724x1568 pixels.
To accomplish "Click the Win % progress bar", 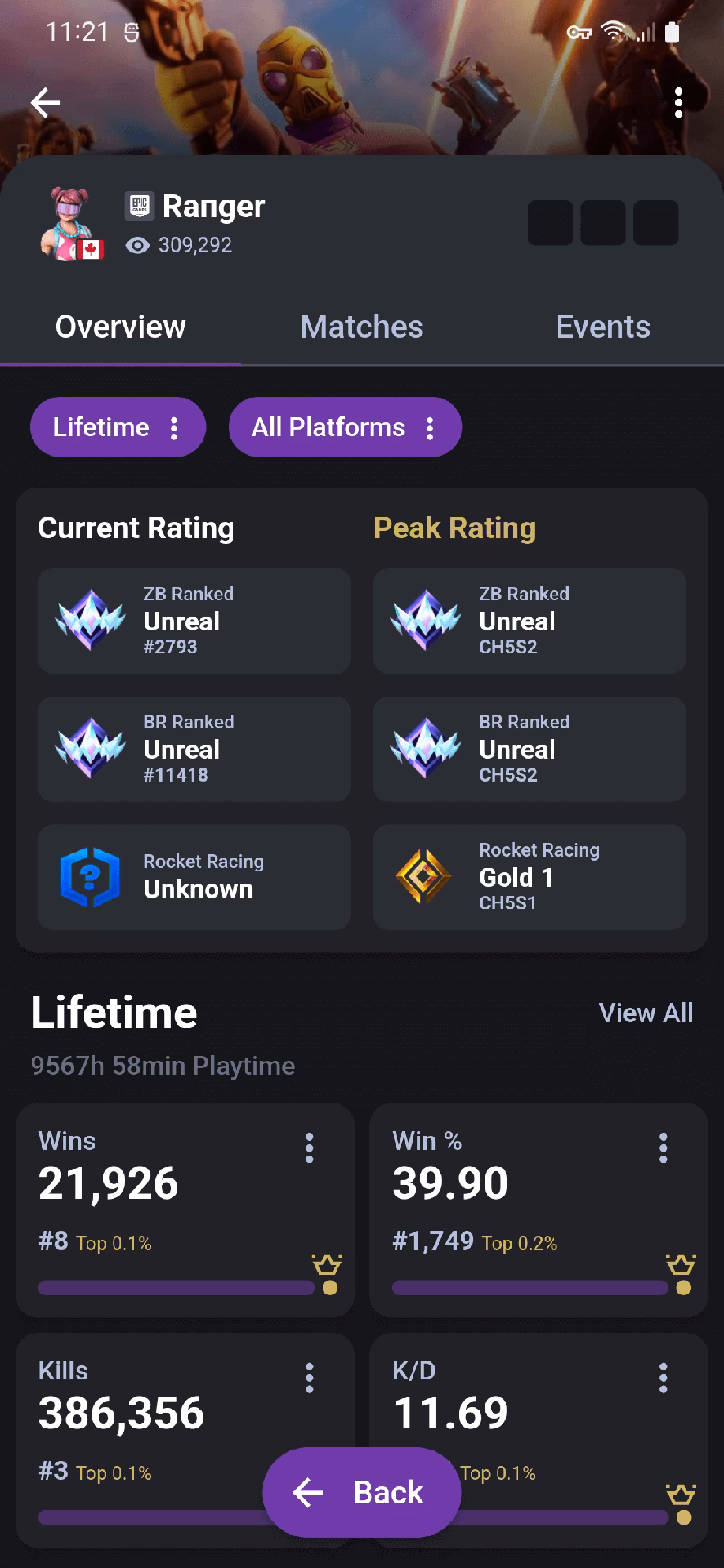I will (x=531, y=1288).
